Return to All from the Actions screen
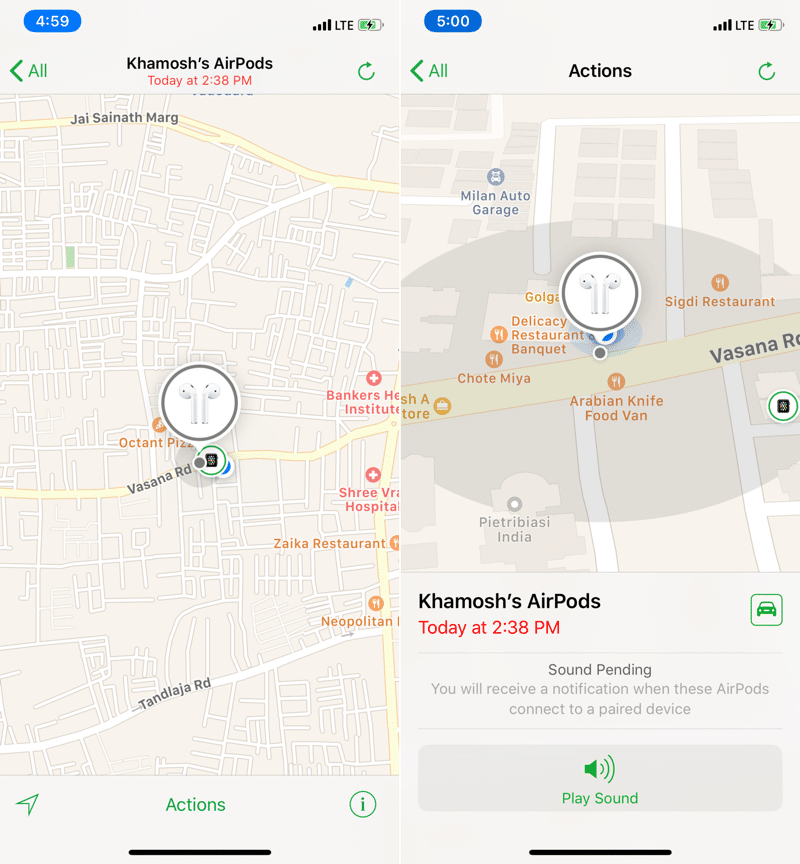 pos(429,71)
